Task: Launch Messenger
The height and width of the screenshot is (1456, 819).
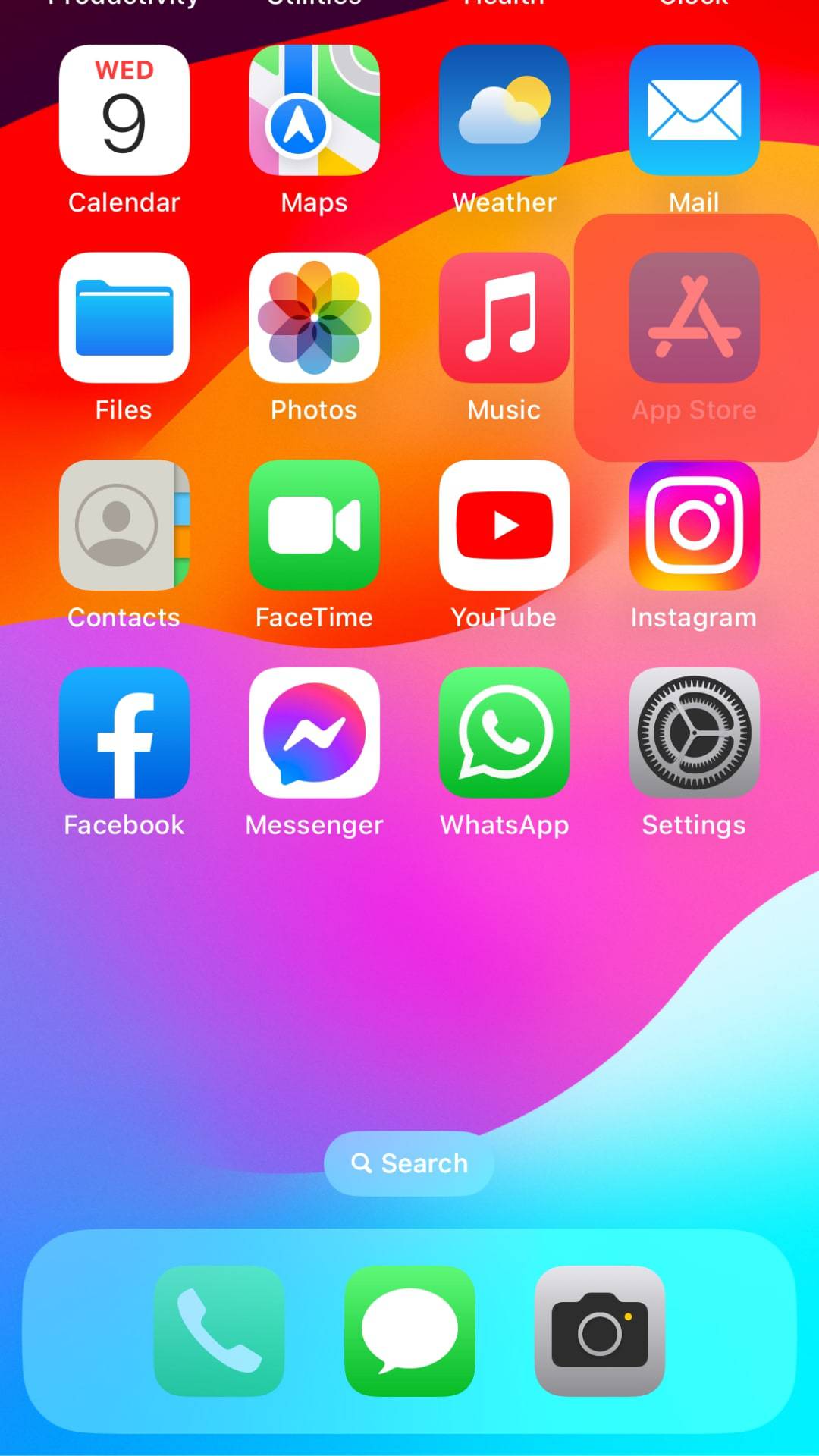Action: (314, 733)
